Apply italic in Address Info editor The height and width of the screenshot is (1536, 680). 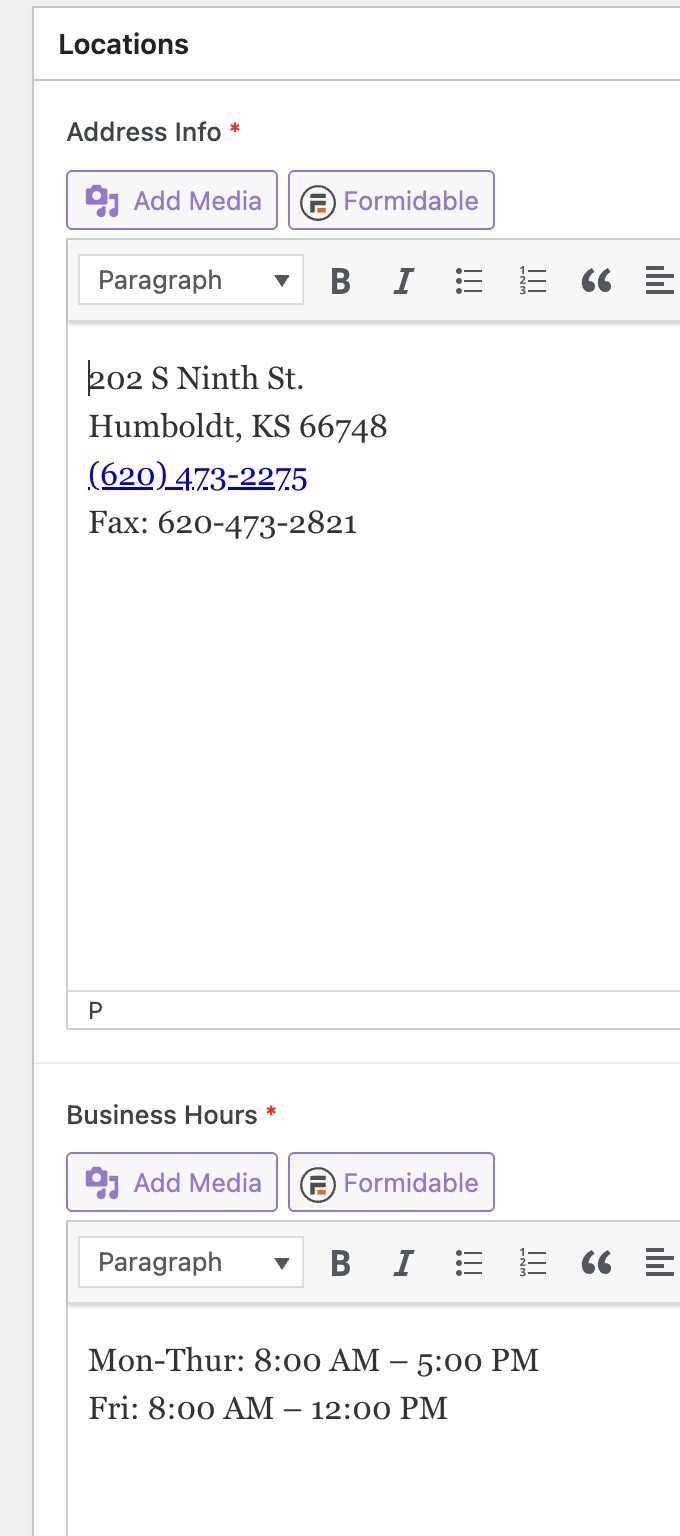point(404,282)
